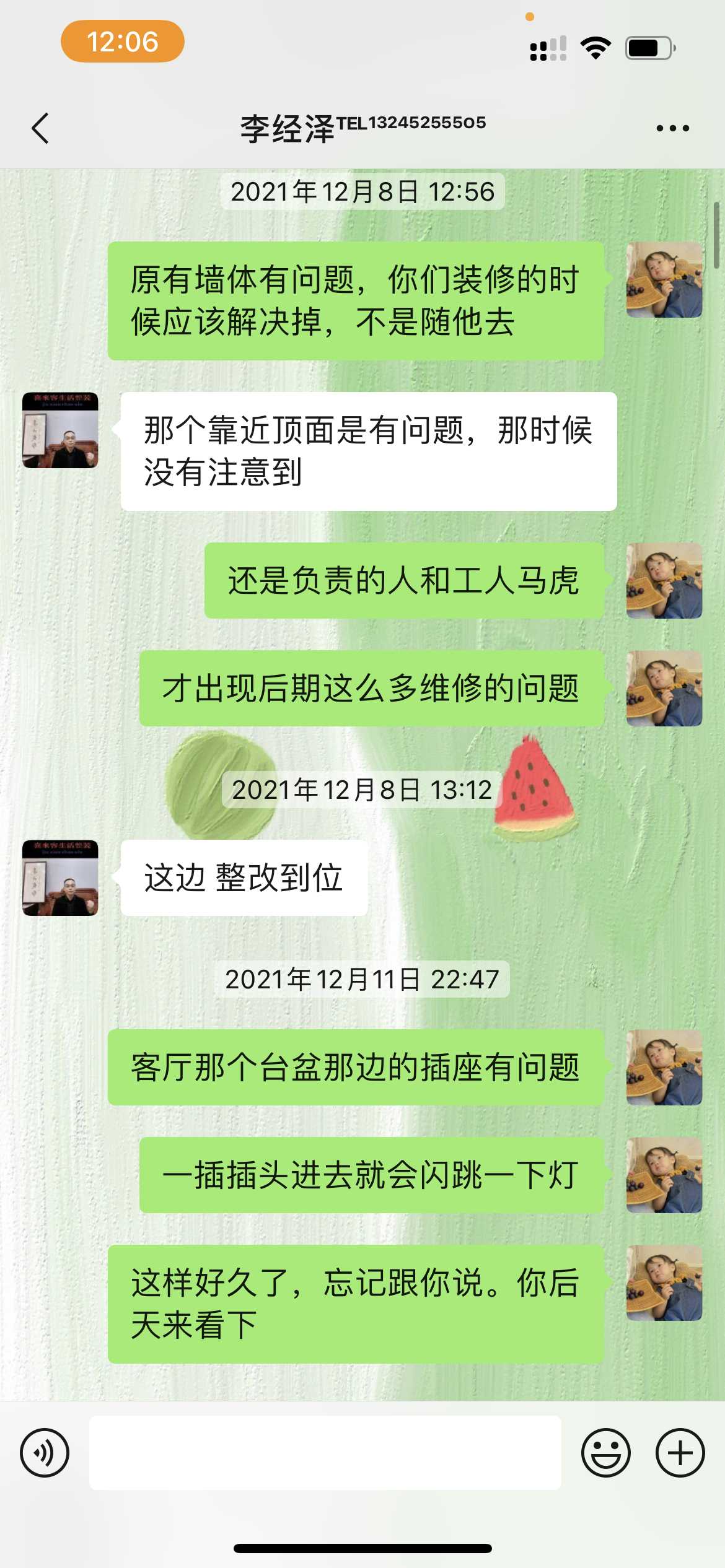Screen dimensions: 725x1568
Task: Open 李经泽's avatar beside 这边 整改到位
Action: 60,878
